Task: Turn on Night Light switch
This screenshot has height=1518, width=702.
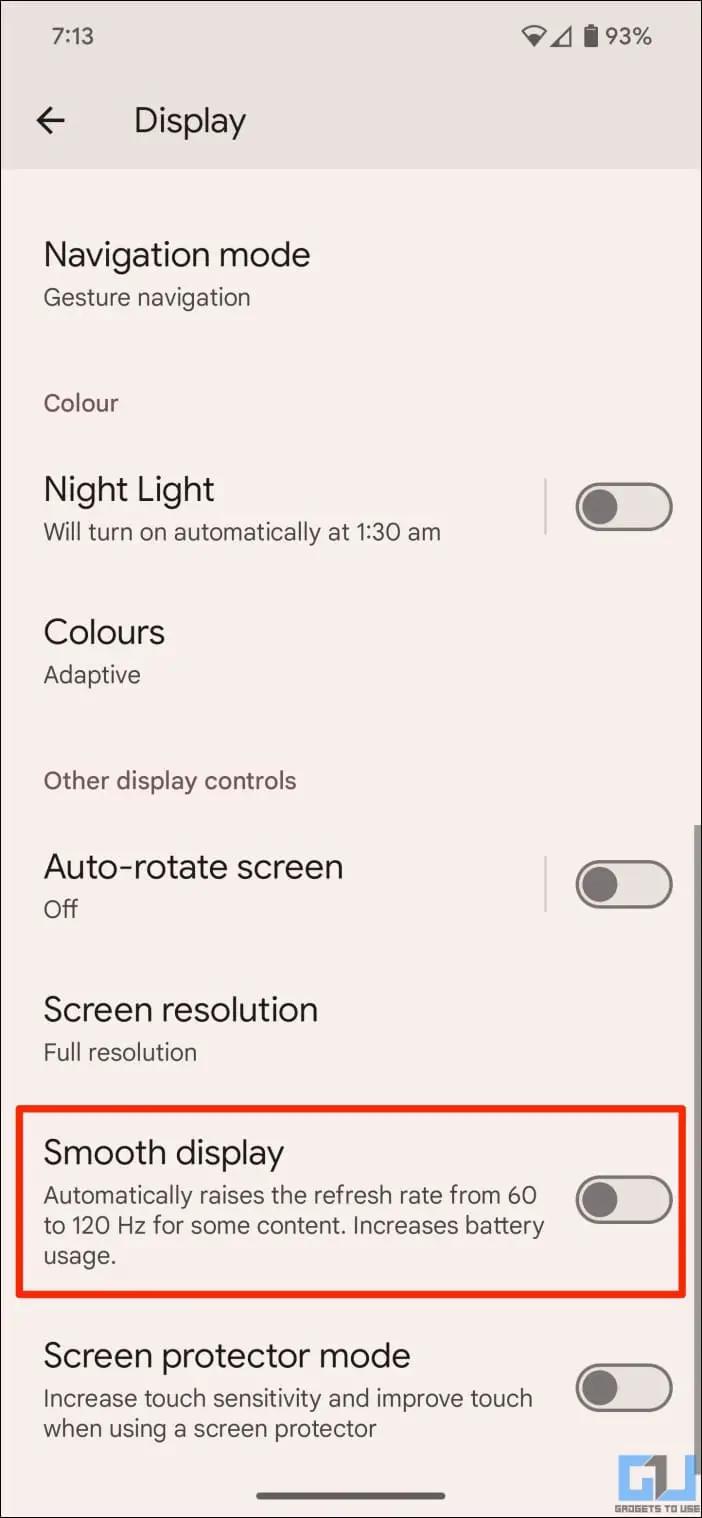Action: click(623, 507)
